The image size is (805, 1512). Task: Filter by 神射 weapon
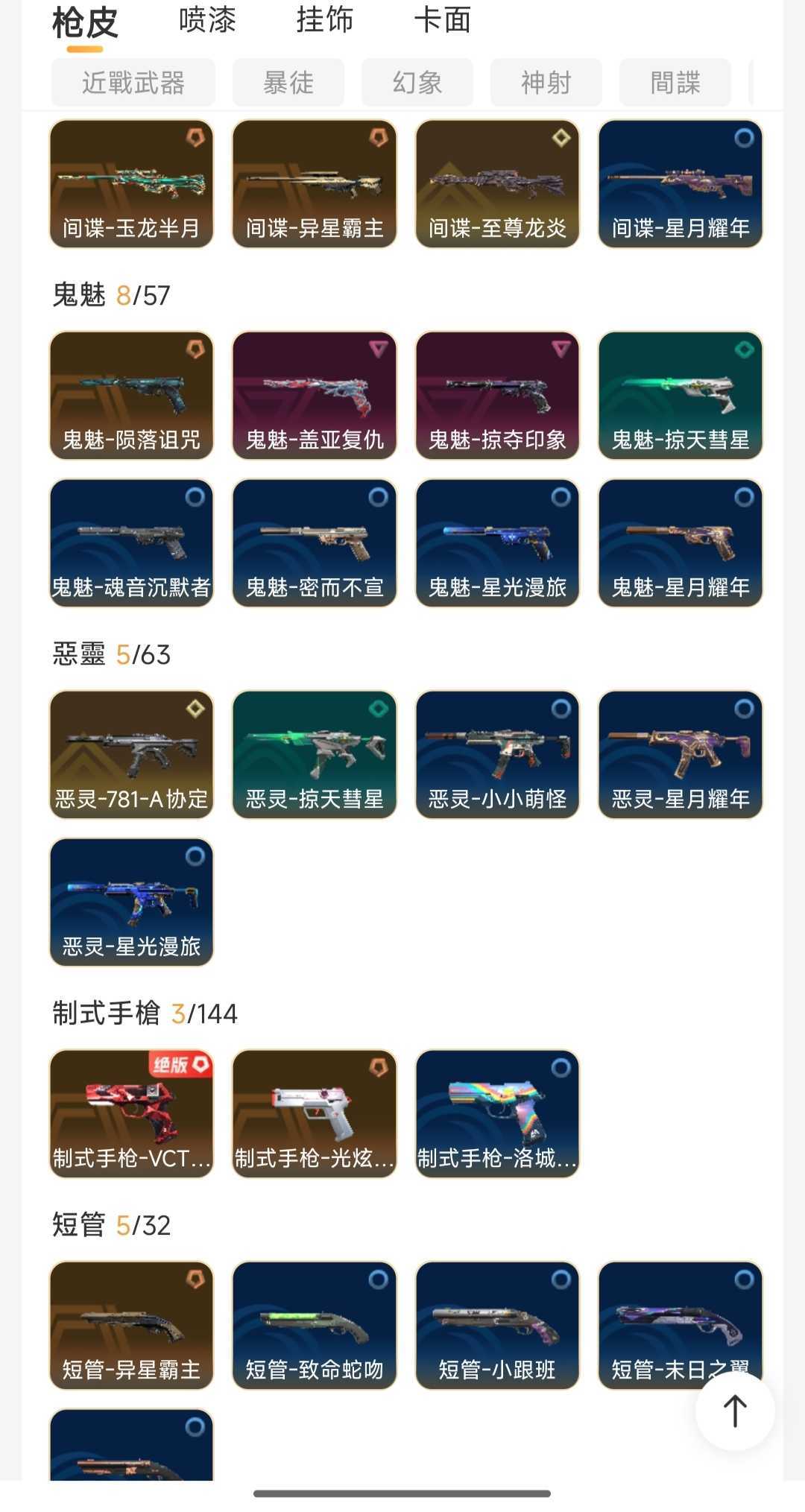(546, 83)
